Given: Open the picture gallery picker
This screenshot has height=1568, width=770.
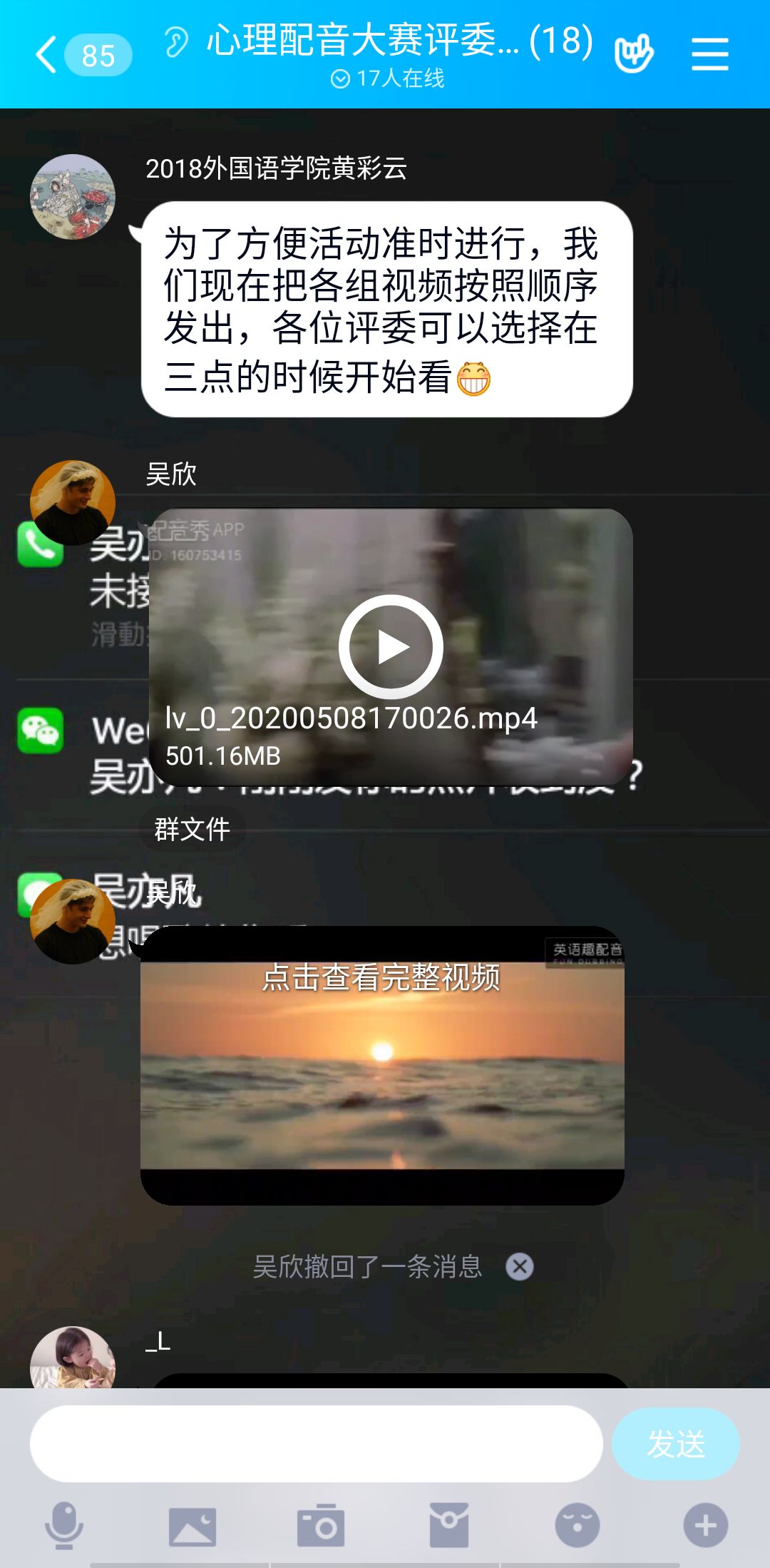Looking at the screenshot, I should click(x=192, y=1526).
